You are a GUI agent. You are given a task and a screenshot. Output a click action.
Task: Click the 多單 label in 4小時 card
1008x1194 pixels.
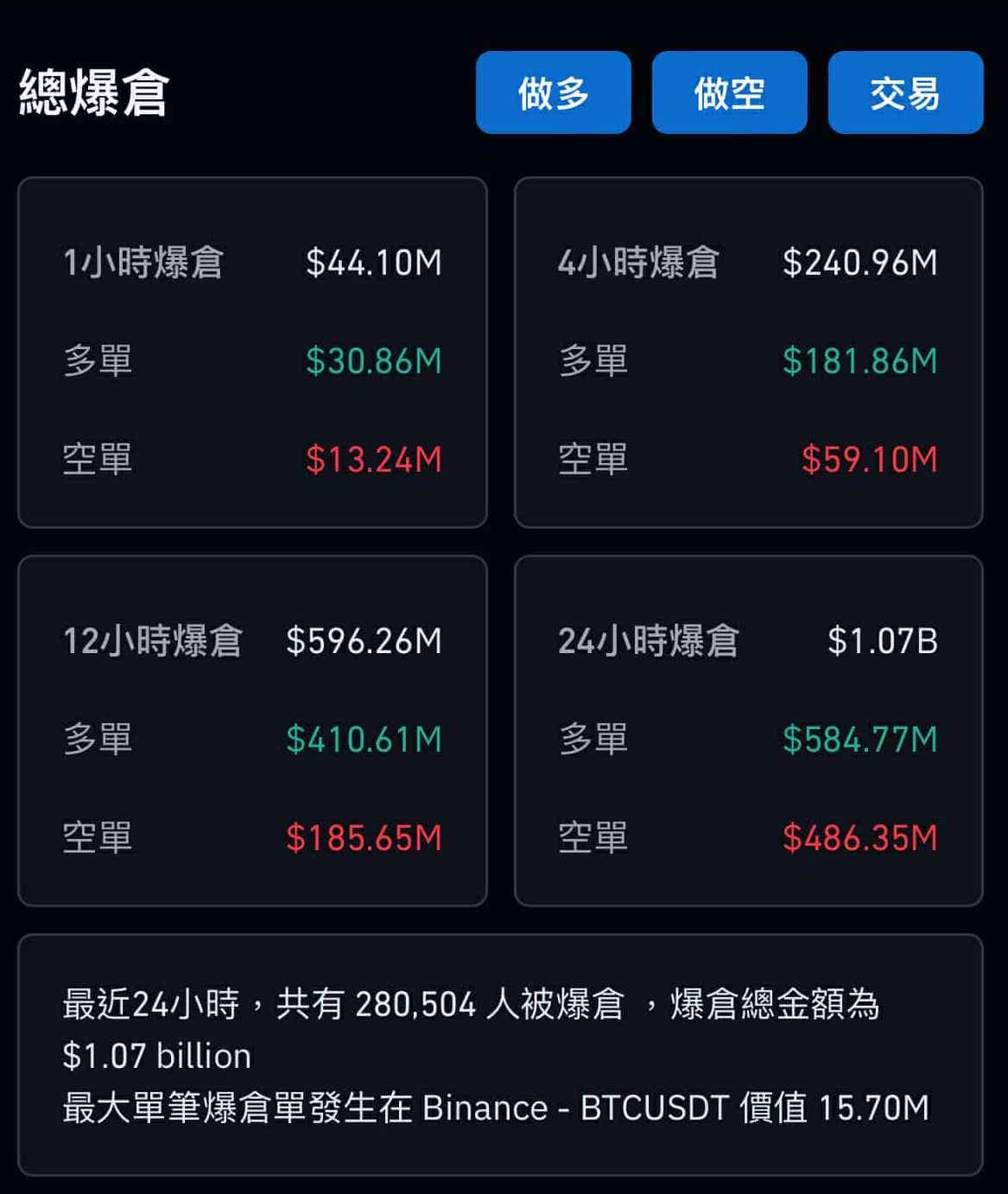593,360
